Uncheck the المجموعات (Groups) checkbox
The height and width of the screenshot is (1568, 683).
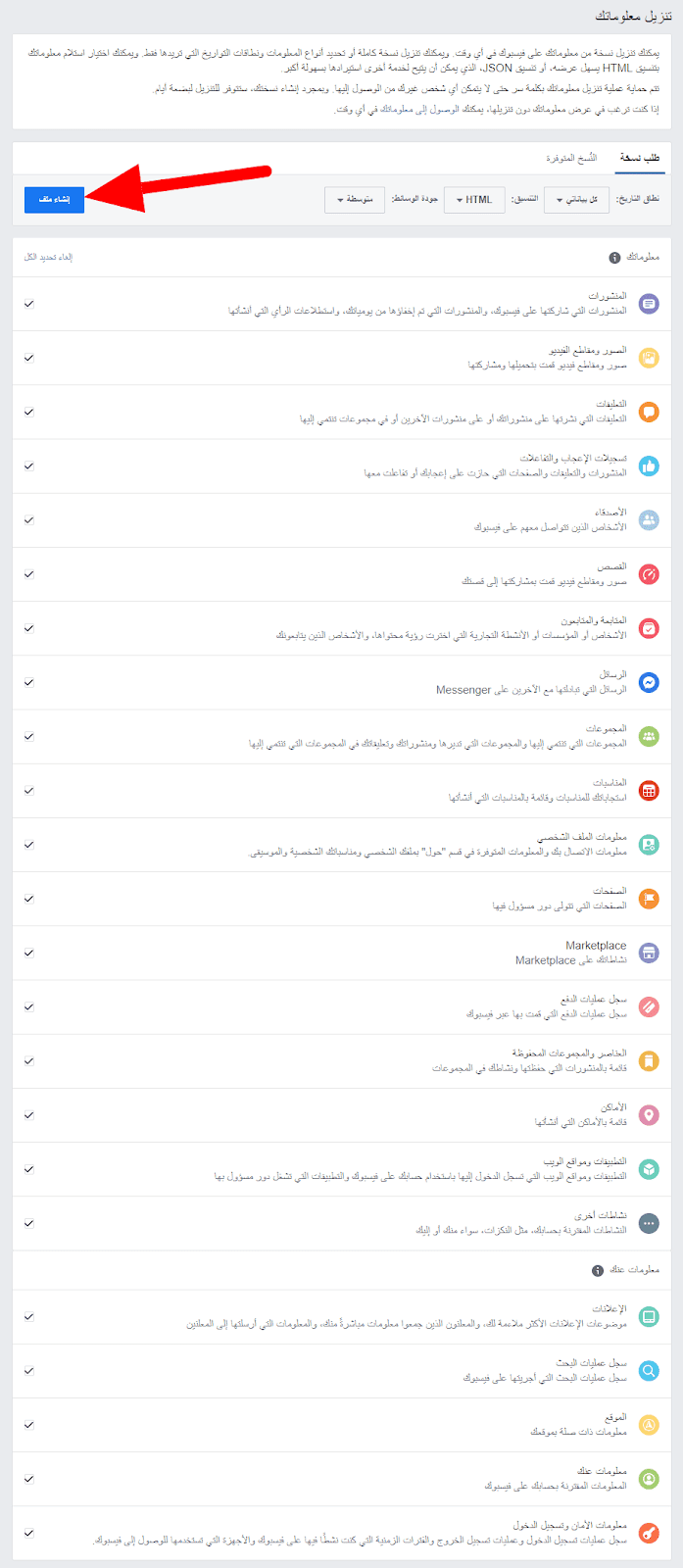[x=29, y=736]
